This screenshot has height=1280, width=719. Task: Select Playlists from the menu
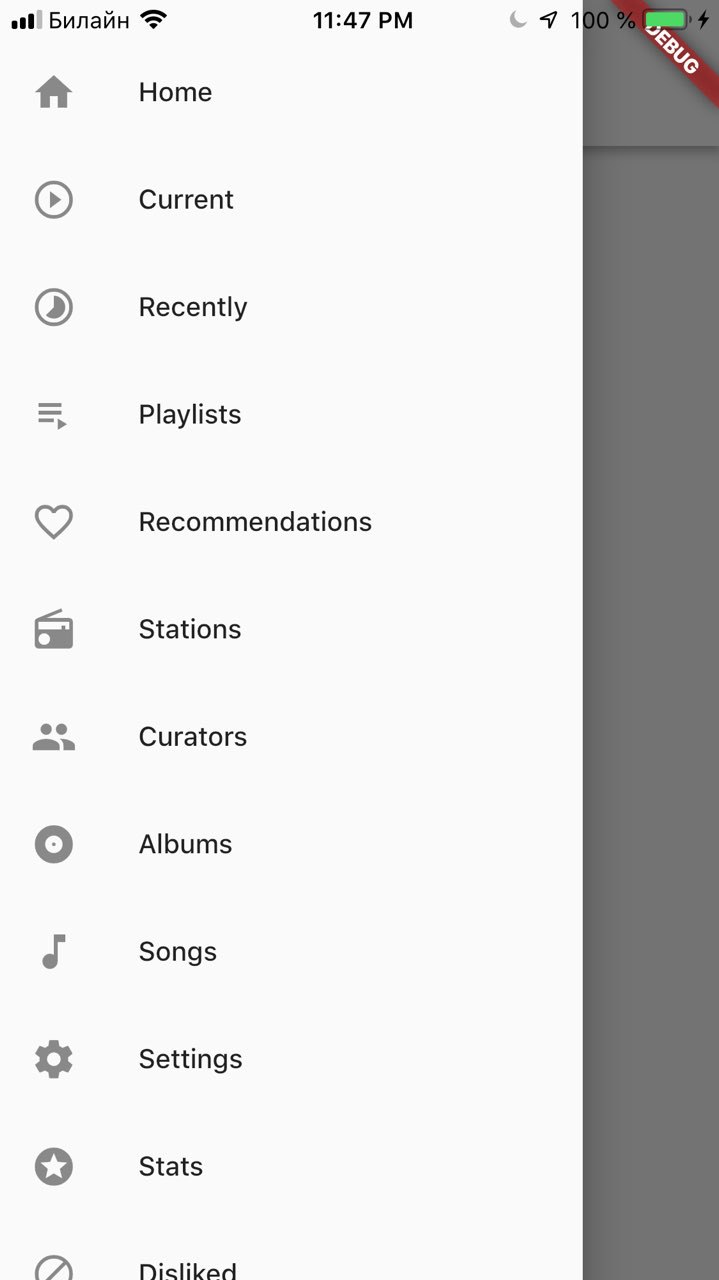point(291,415)
